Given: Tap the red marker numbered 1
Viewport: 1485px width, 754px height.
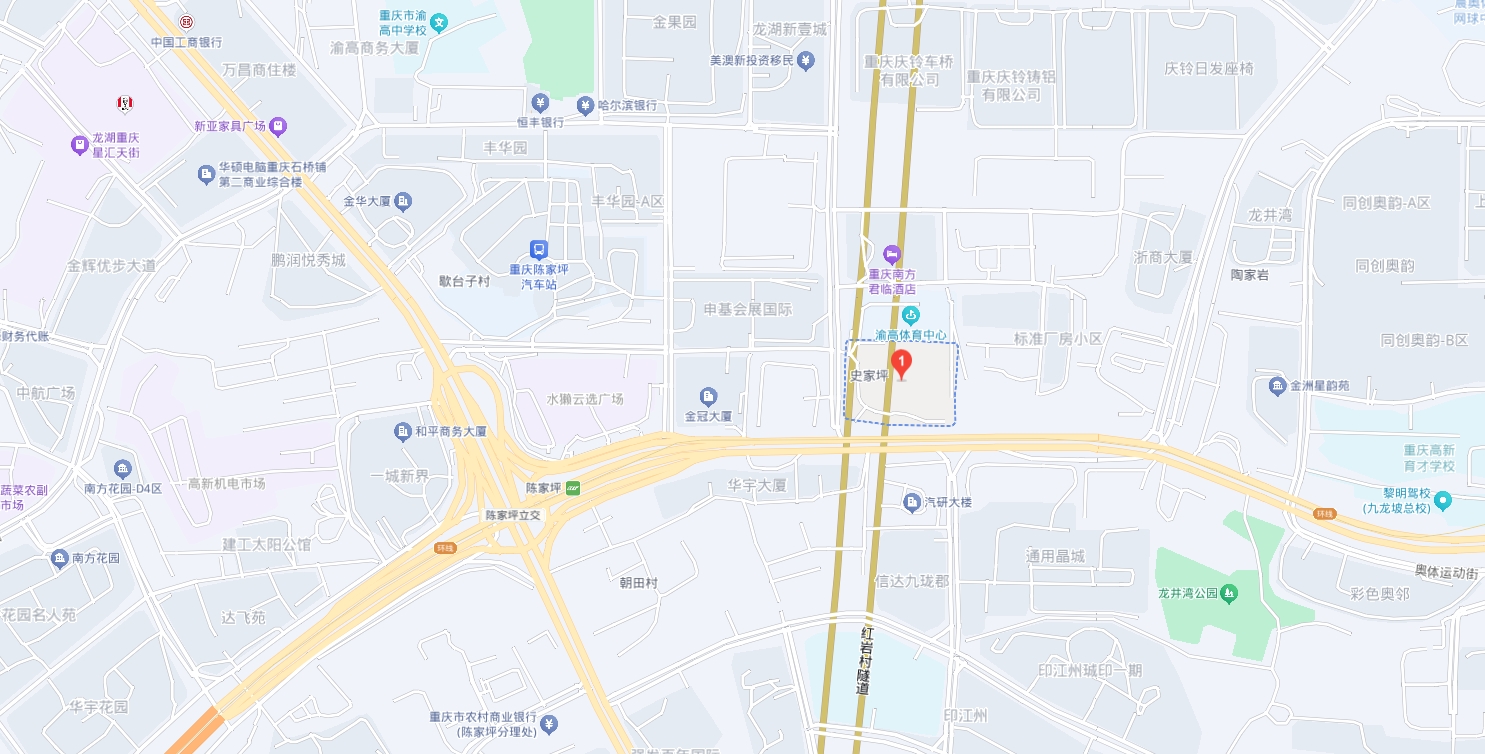Looking at the screenshot, I should point(901,364).
